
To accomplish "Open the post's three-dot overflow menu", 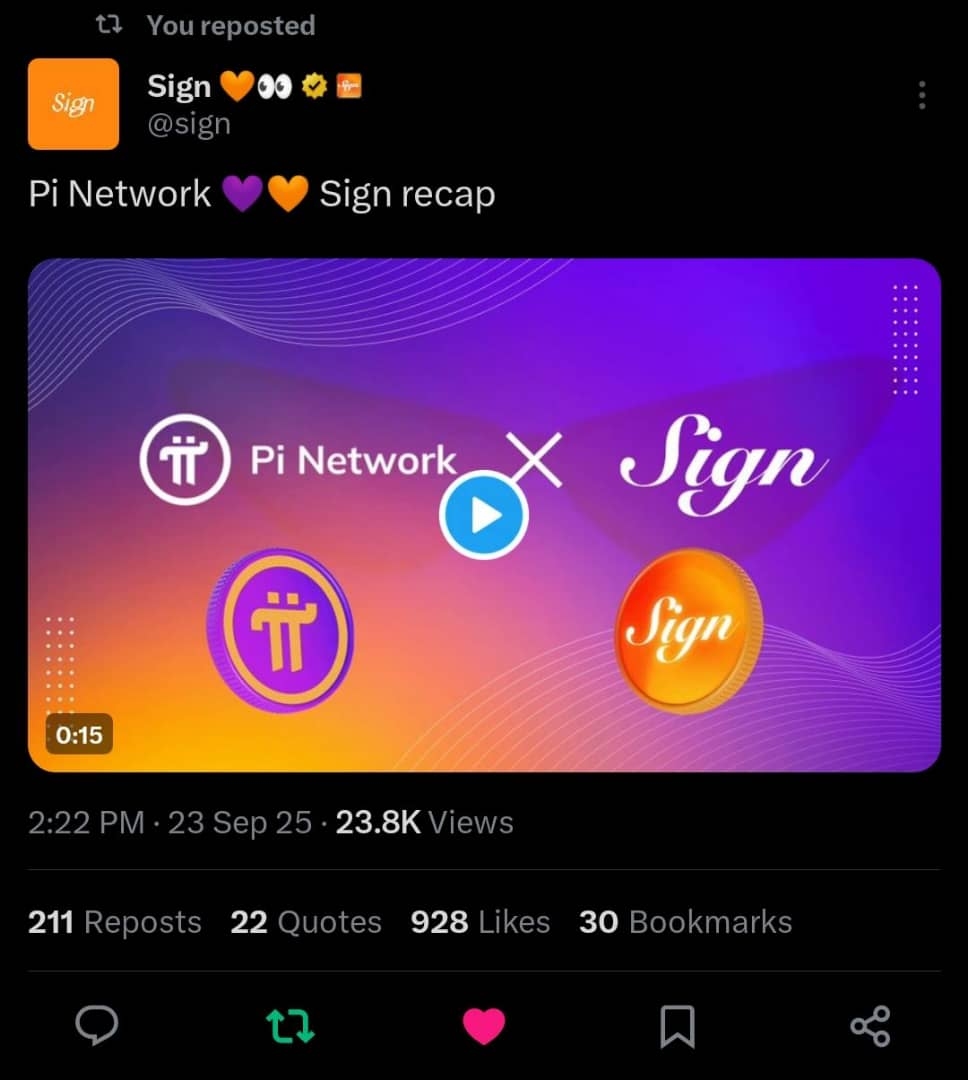I will point(921,96).
